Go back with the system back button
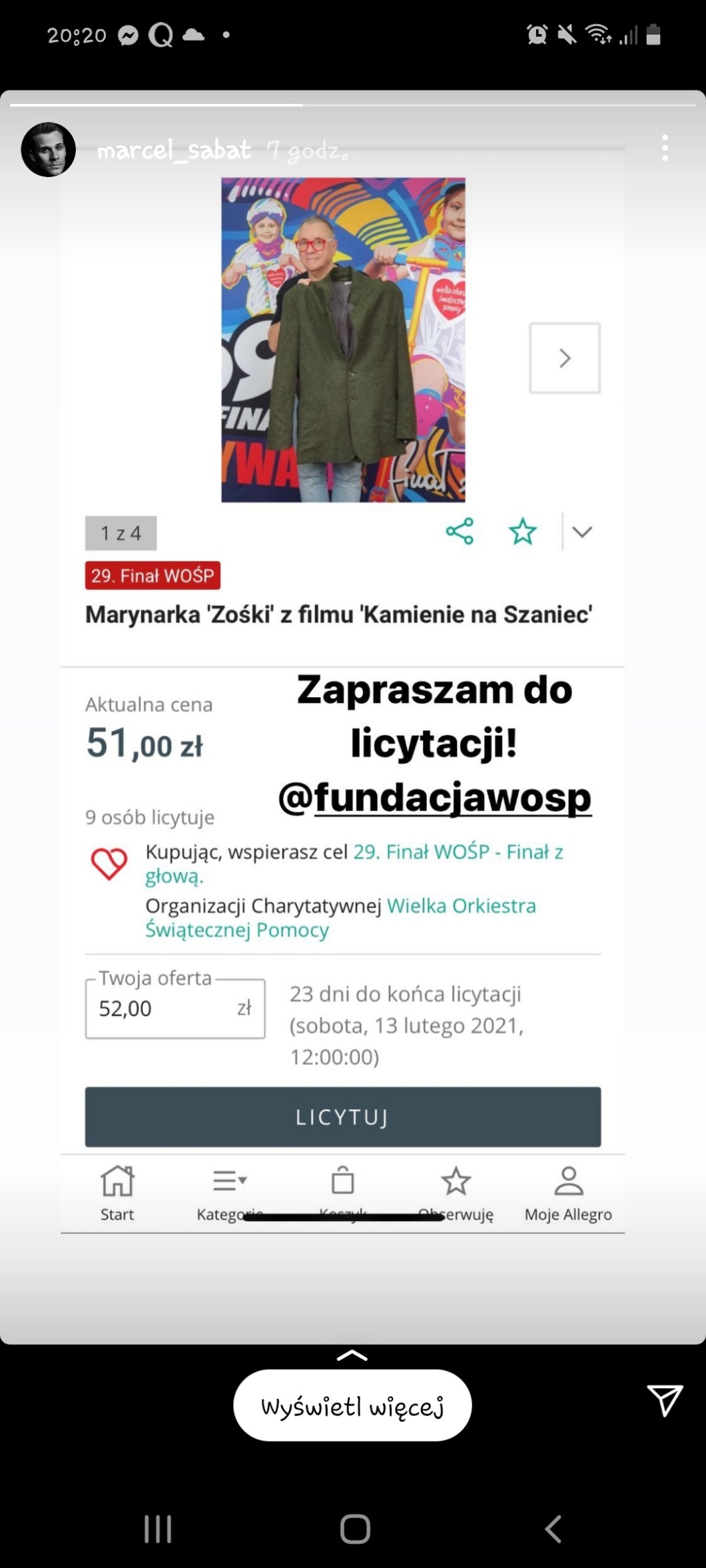The height and width of the screenshot is (1568, 706). point(553,1529)
